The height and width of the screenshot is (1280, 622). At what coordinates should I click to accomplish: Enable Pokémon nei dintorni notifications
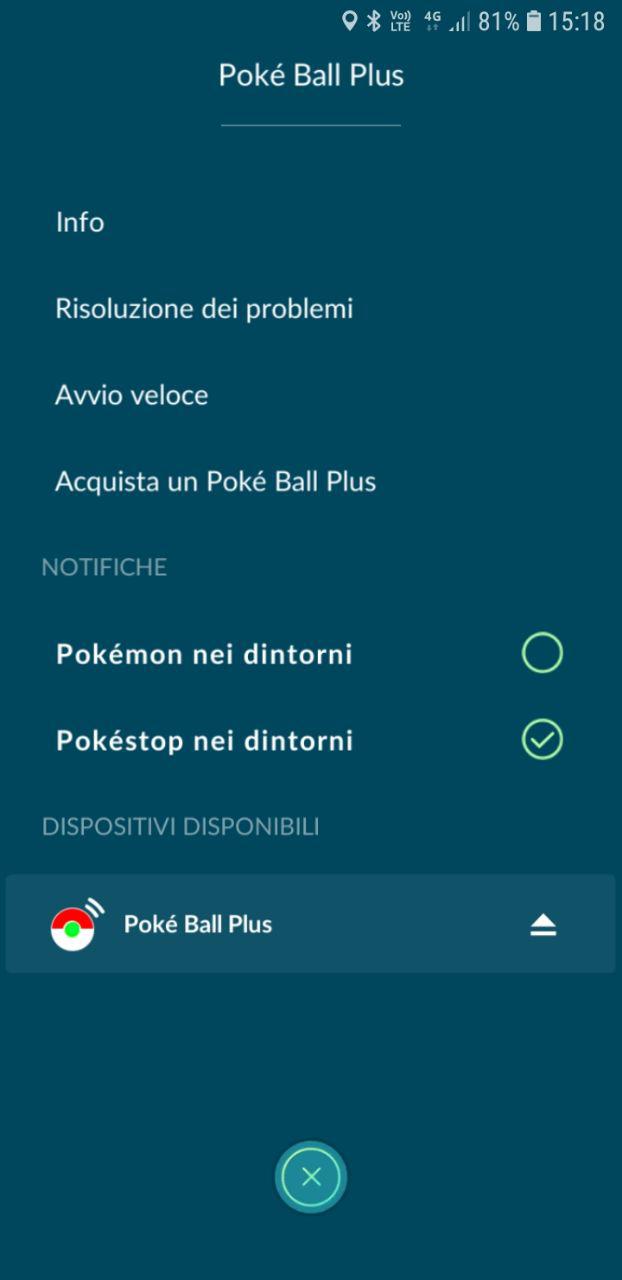pos(542,654)
